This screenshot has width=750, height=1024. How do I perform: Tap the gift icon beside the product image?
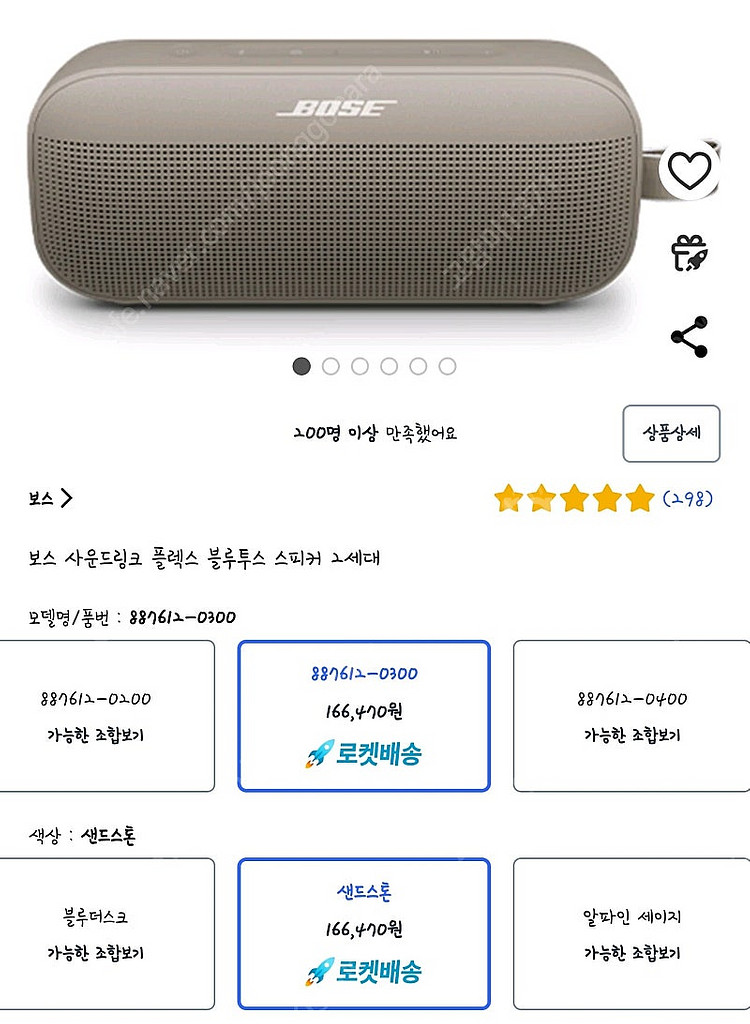(689, 252)
